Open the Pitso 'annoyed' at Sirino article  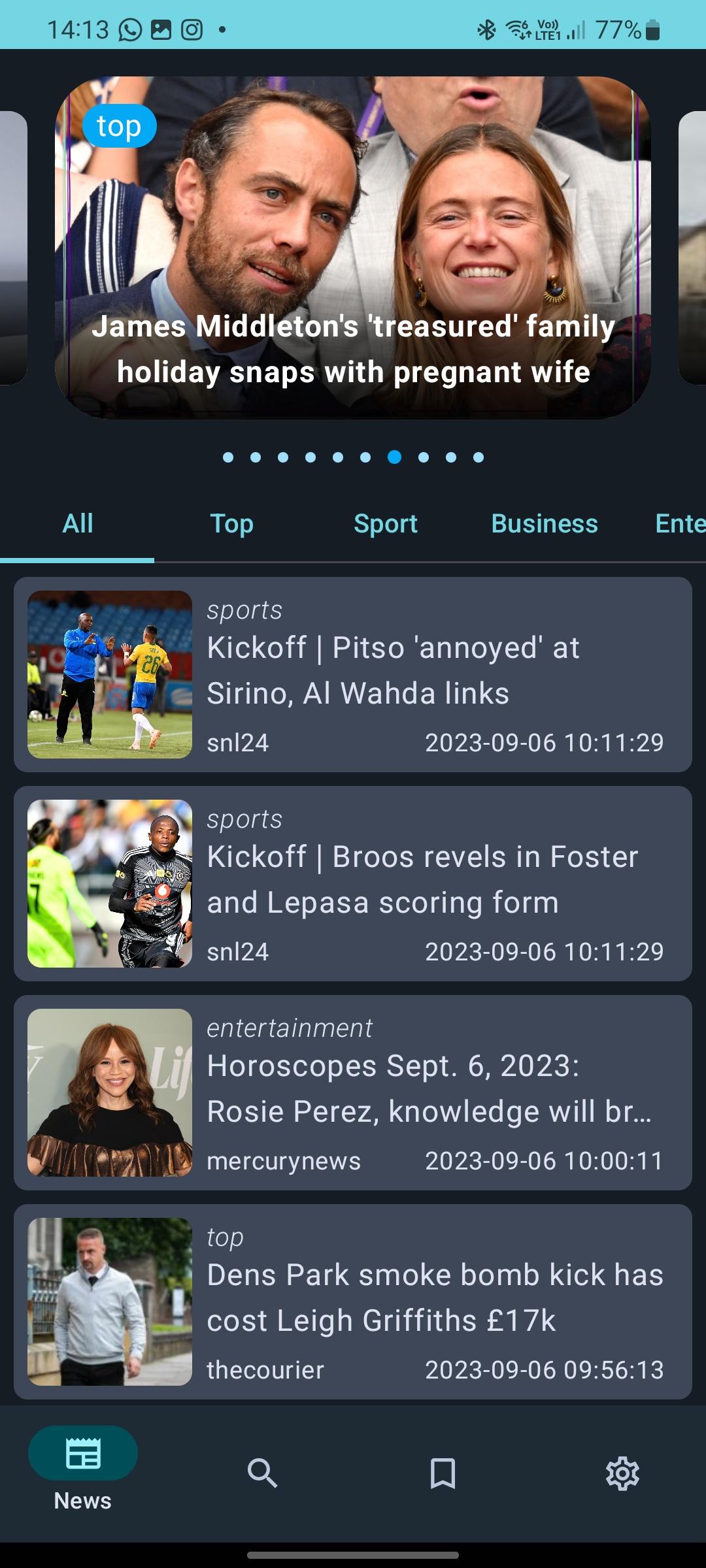pyautogui.click(x=353, y=674)
